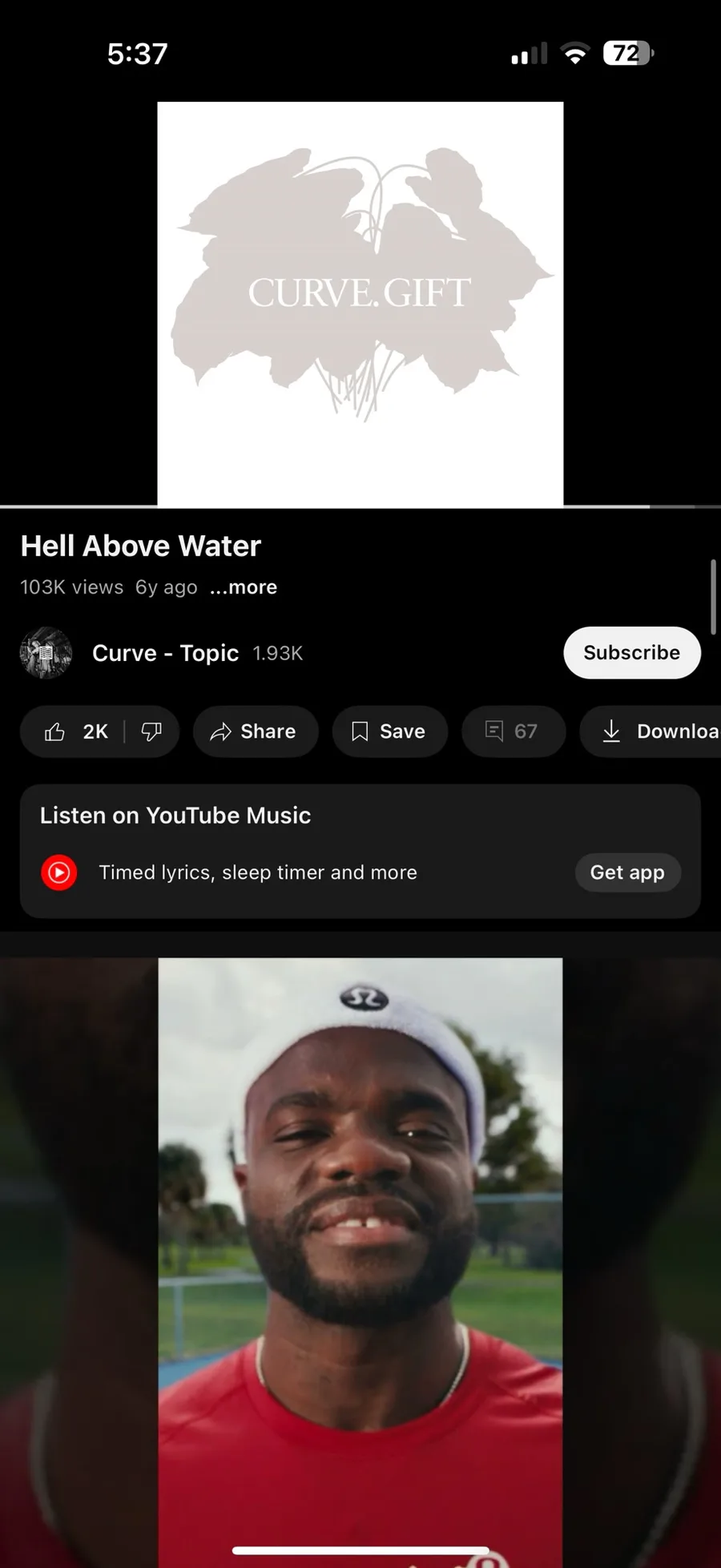Save video to a playlist
Image resolution: width=721 pixels, height=1568 pixels.
(389, 732)
